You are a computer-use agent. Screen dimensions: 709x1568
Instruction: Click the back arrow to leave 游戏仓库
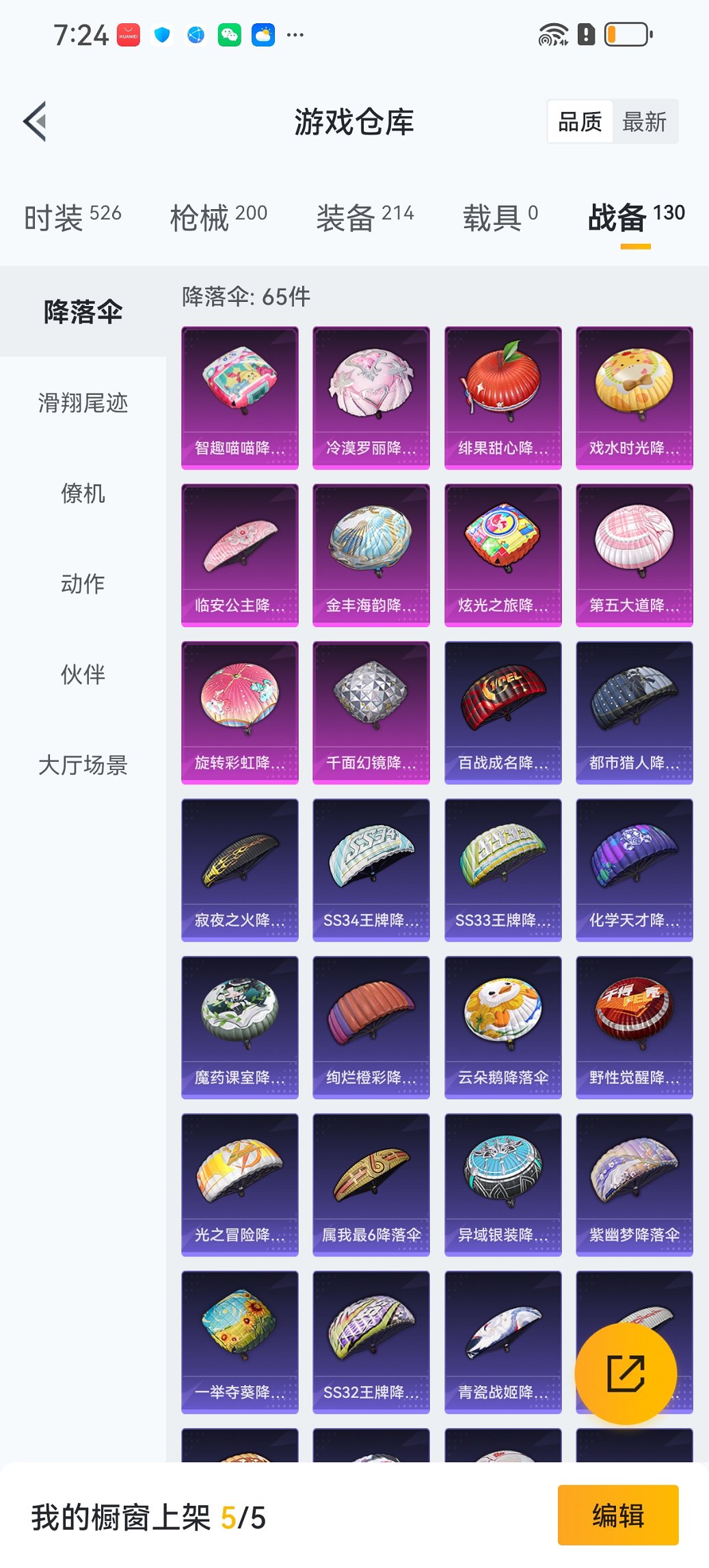pos(34,120)
